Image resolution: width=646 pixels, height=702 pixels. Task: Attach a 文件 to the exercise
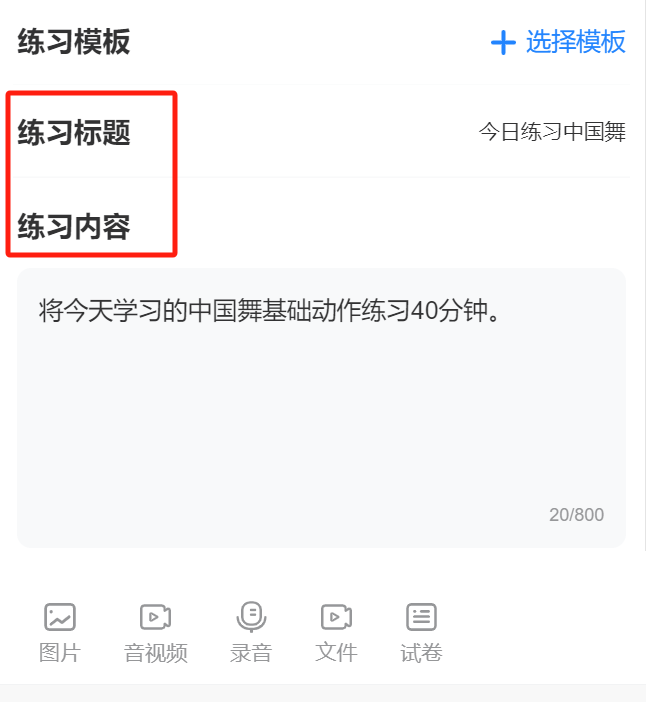point(336,633)
